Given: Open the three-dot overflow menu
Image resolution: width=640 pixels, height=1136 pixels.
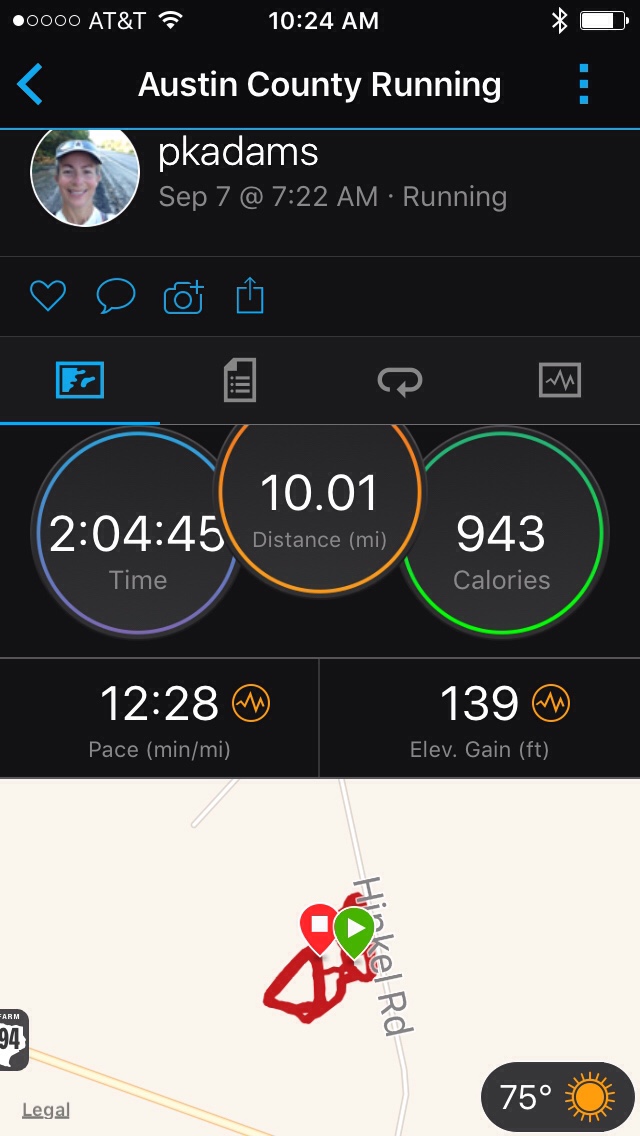Looking at the screenshot, I should (585, 85).
